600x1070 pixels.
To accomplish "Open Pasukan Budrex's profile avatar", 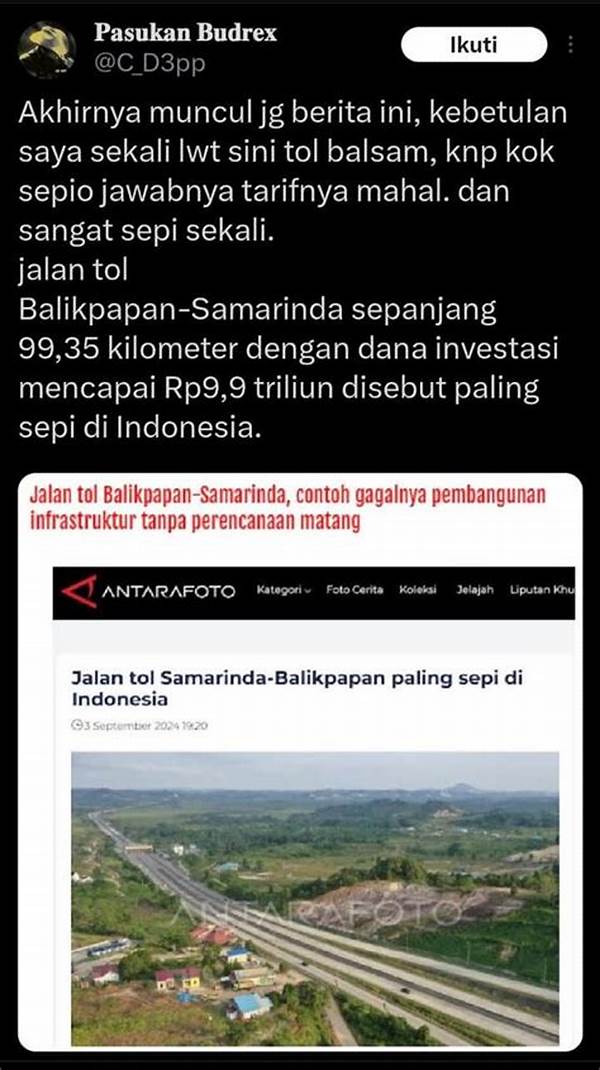I will tap(46, 48).
